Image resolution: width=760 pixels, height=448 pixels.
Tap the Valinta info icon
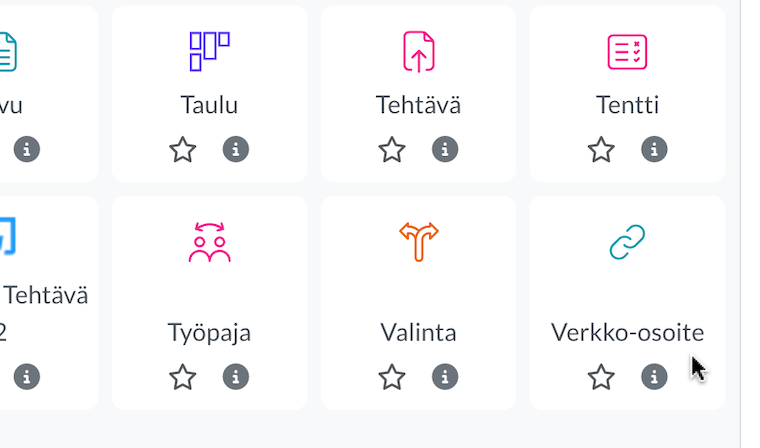(x=445, y=377)
